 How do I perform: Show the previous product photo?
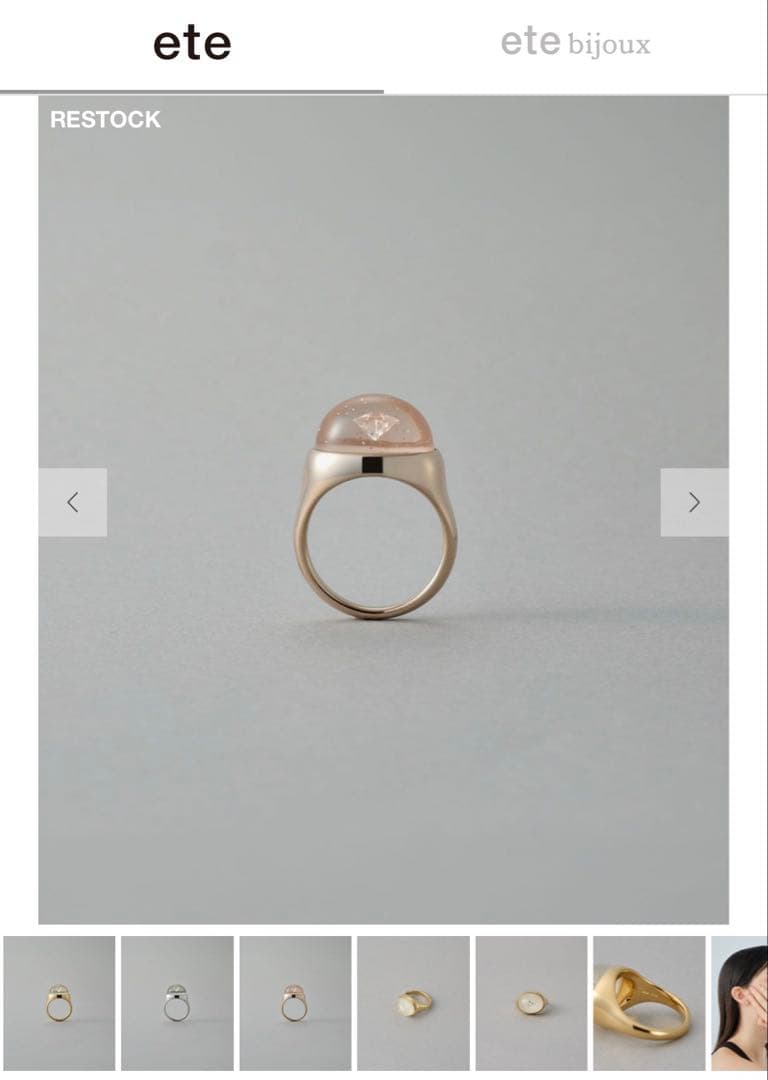(x=73, y=502)
